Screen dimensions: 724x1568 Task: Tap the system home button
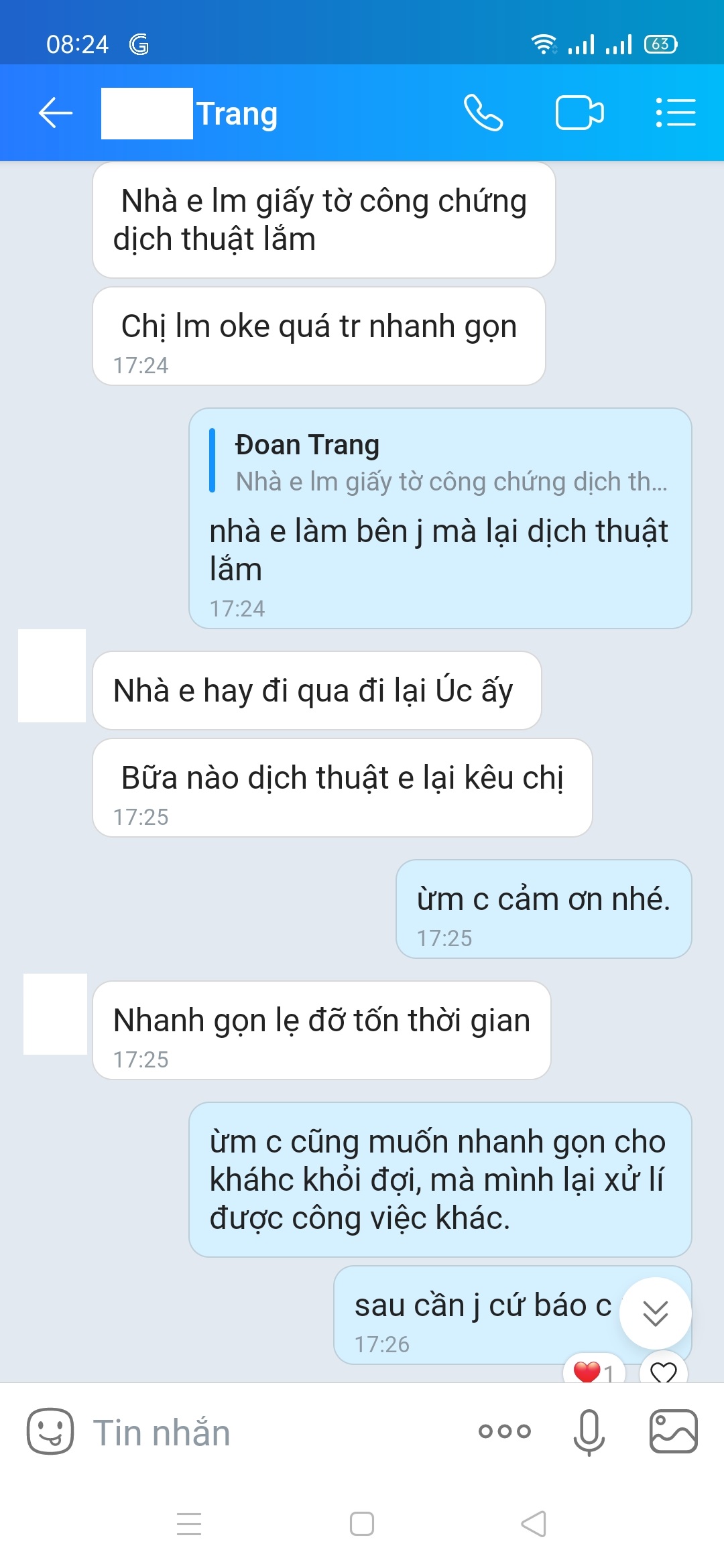tap(362, 1524)
